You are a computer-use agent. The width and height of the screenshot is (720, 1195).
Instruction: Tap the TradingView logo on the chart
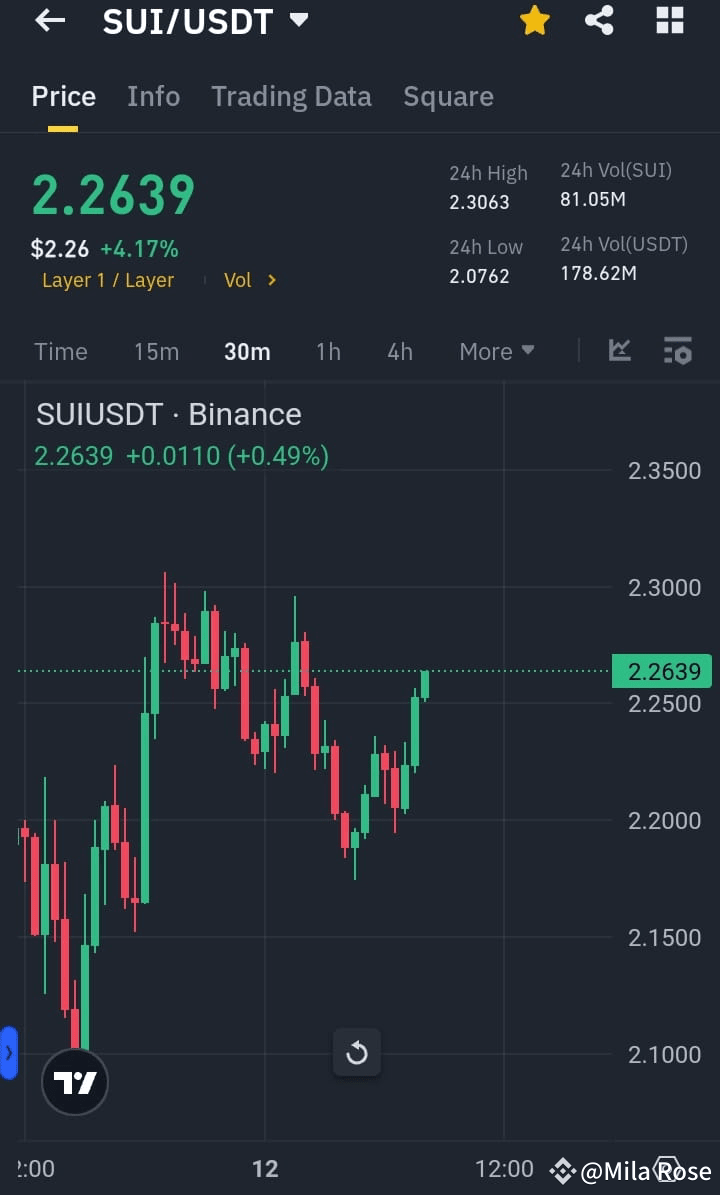coord(75,1082)
